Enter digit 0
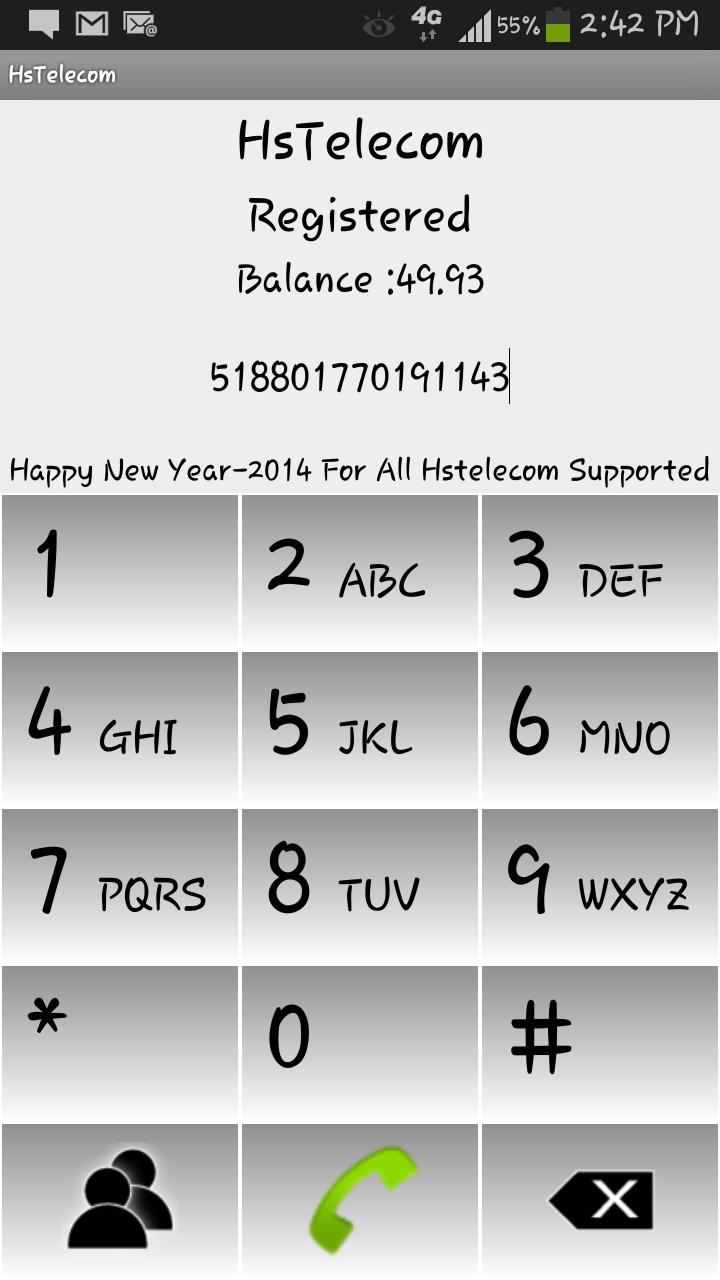 [x=360, y=1042]
